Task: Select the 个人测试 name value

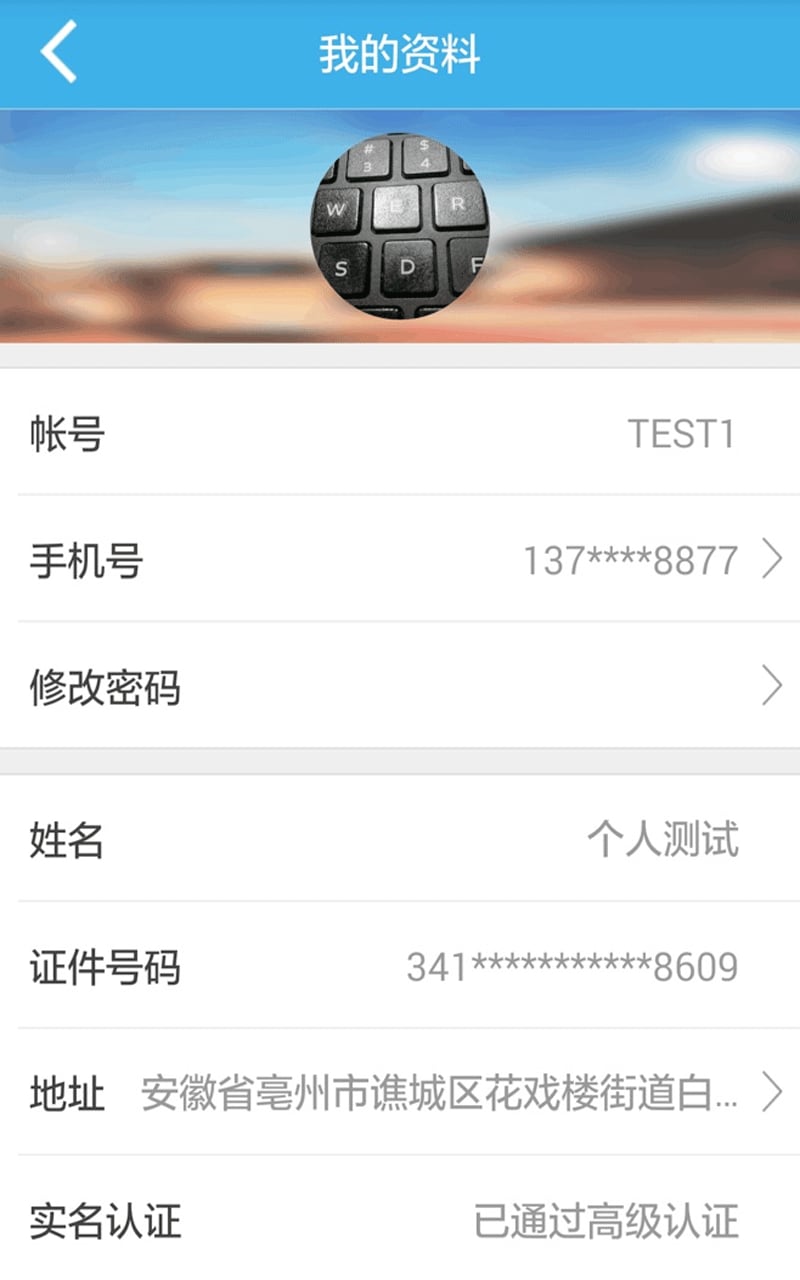Action: (665, 842)
